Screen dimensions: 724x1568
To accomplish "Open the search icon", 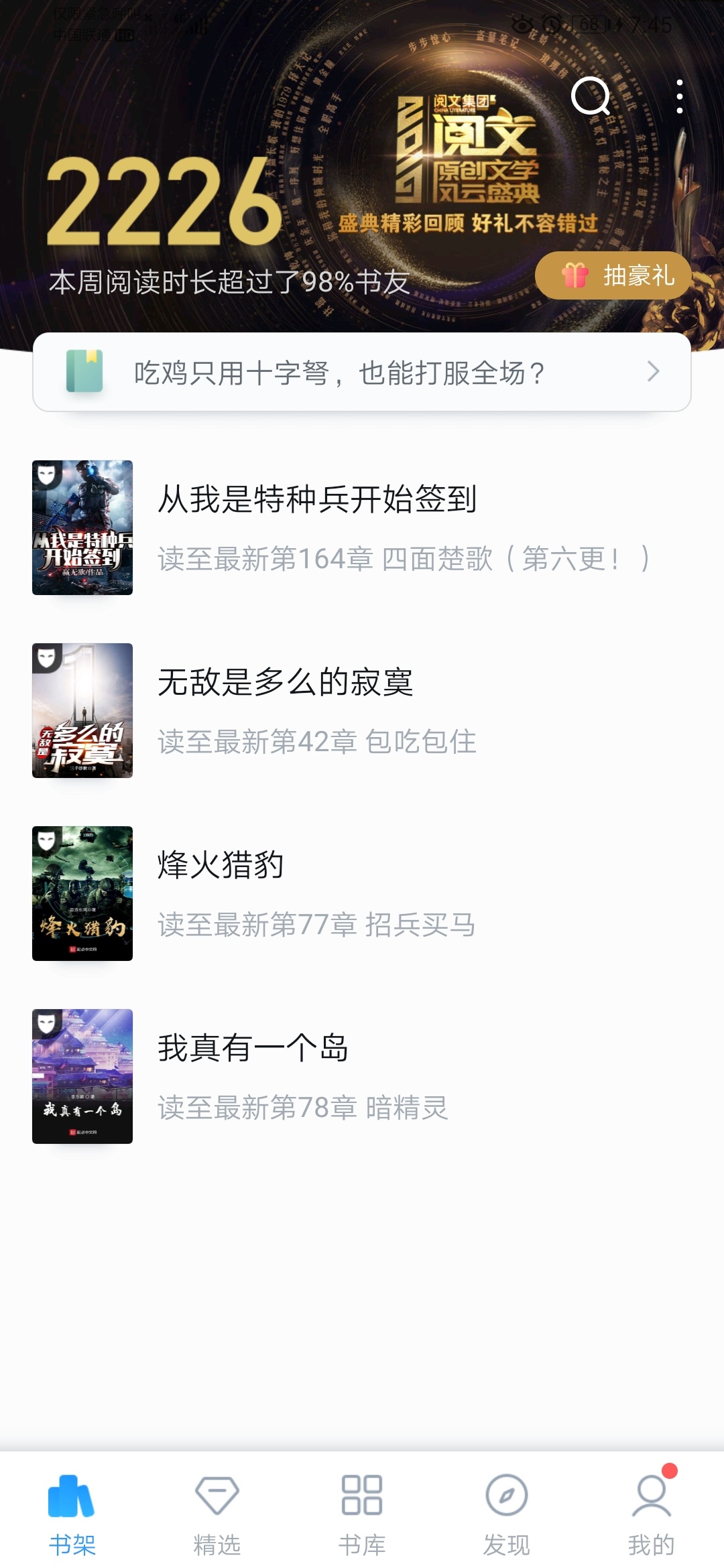I will (x=591, y=96).
